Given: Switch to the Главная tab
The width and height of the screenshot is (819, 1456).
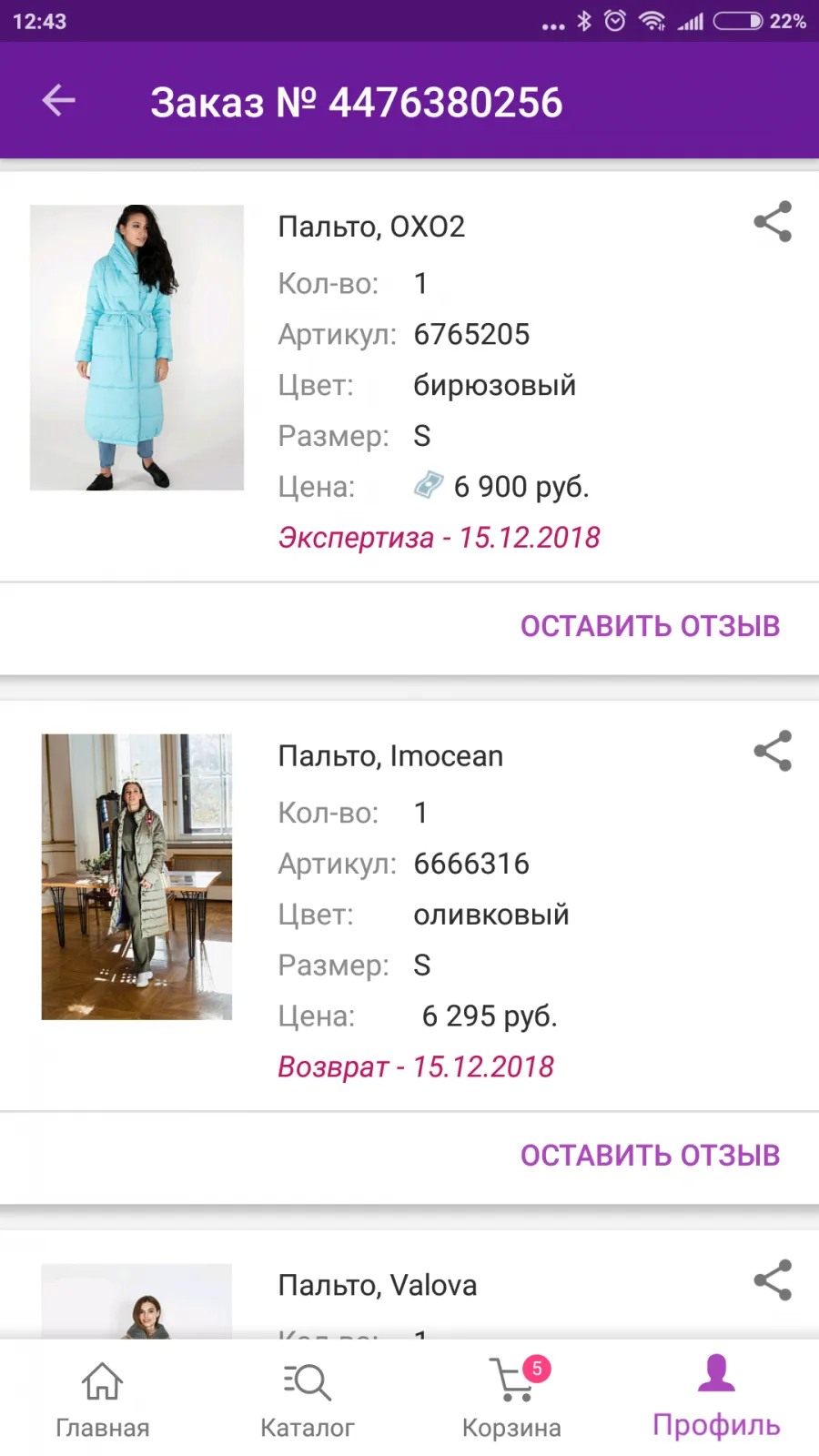Looking at the screenshot, I should 103,1400.
